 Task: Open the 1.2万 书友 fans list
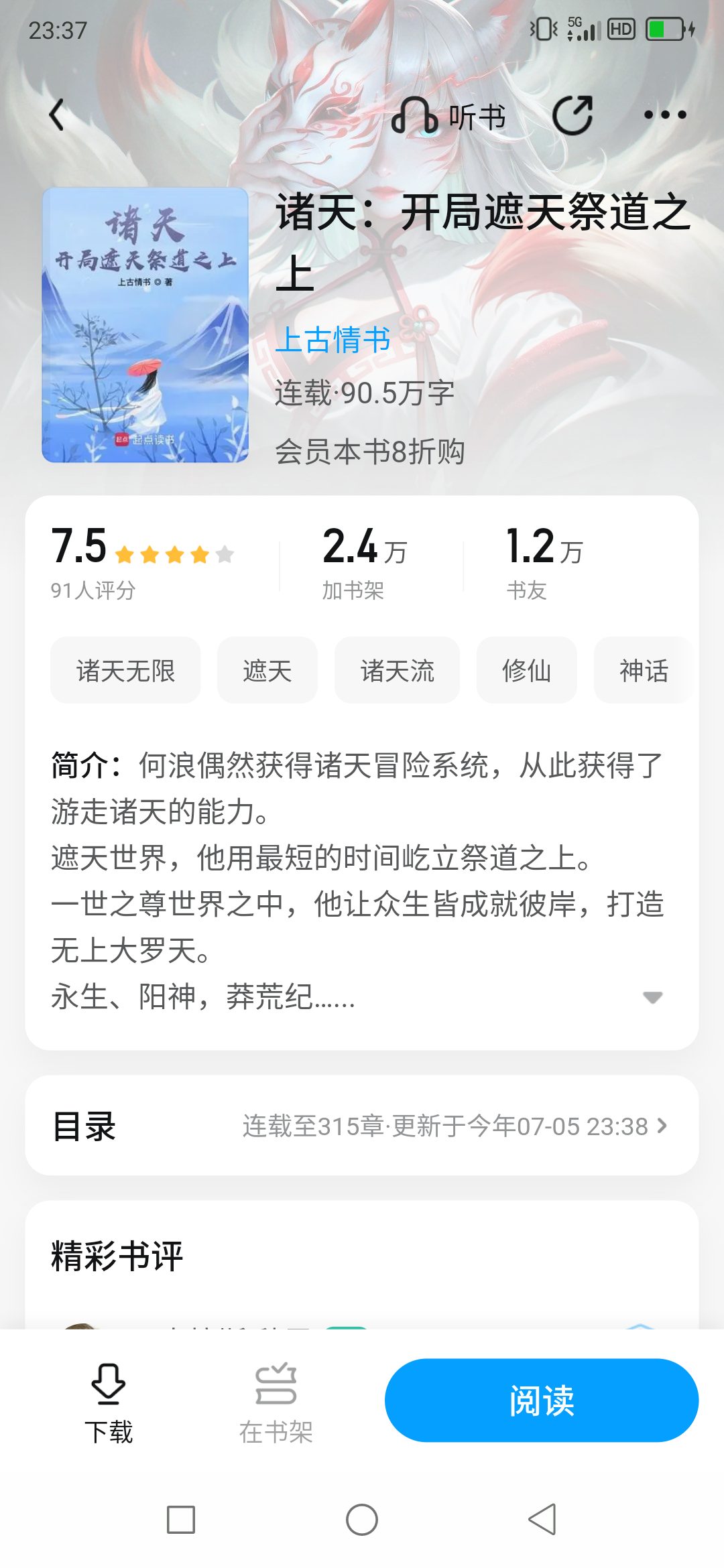[544, 561]
